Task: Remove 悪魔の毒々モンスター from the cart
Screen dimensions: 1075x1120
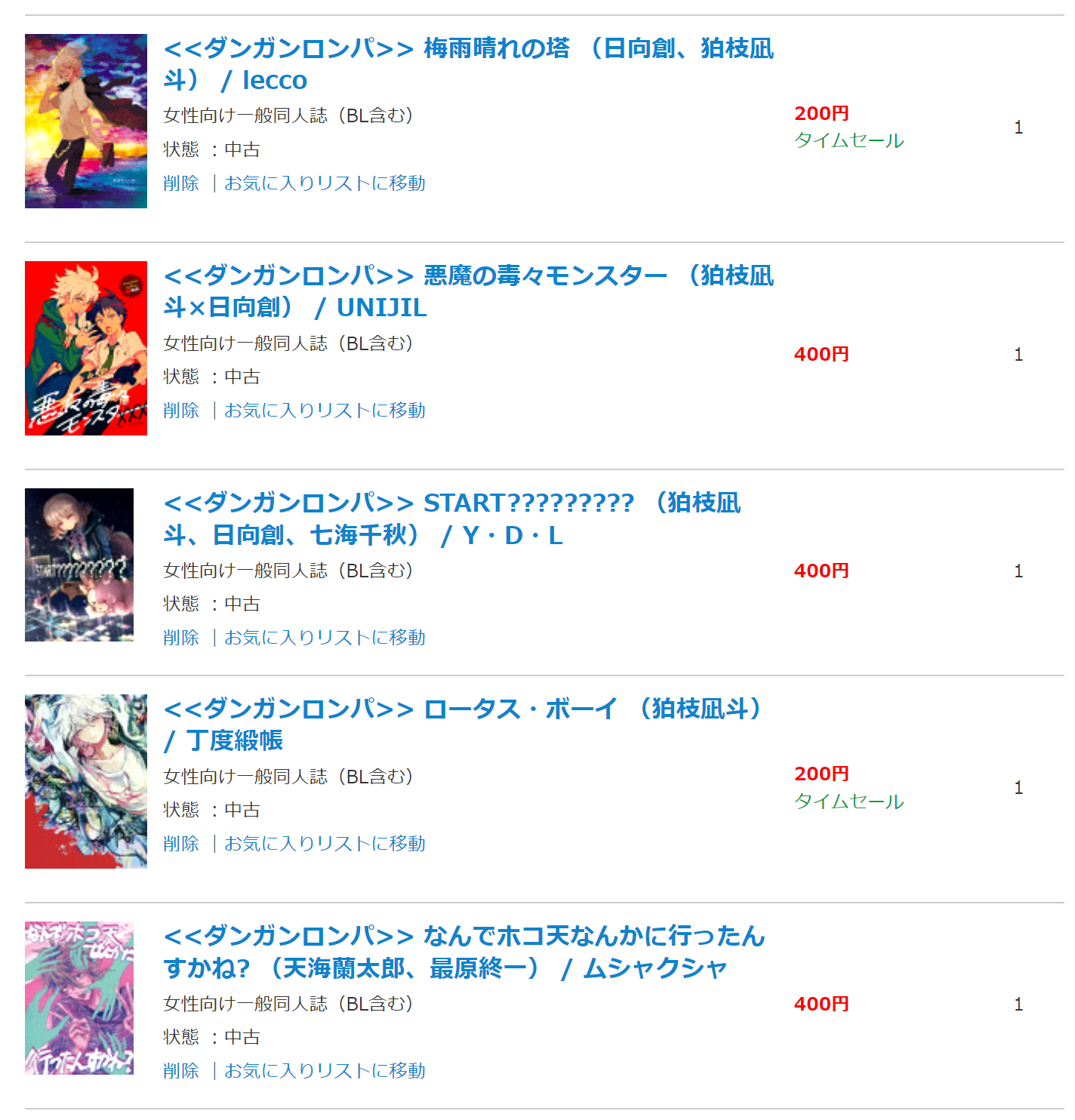Action: [181, 411]
